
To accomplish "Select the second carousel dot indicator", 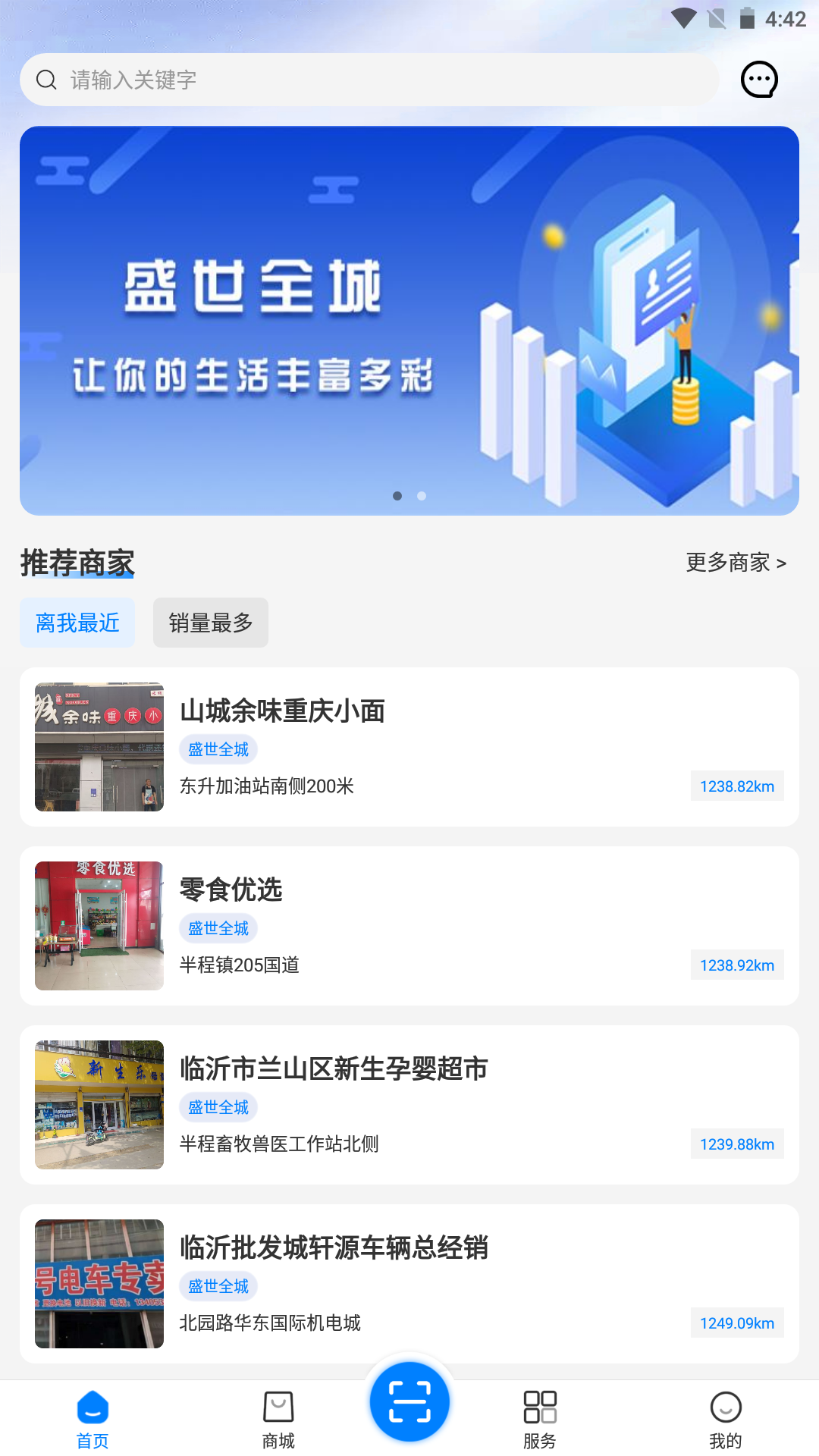I will pos(422,496).
